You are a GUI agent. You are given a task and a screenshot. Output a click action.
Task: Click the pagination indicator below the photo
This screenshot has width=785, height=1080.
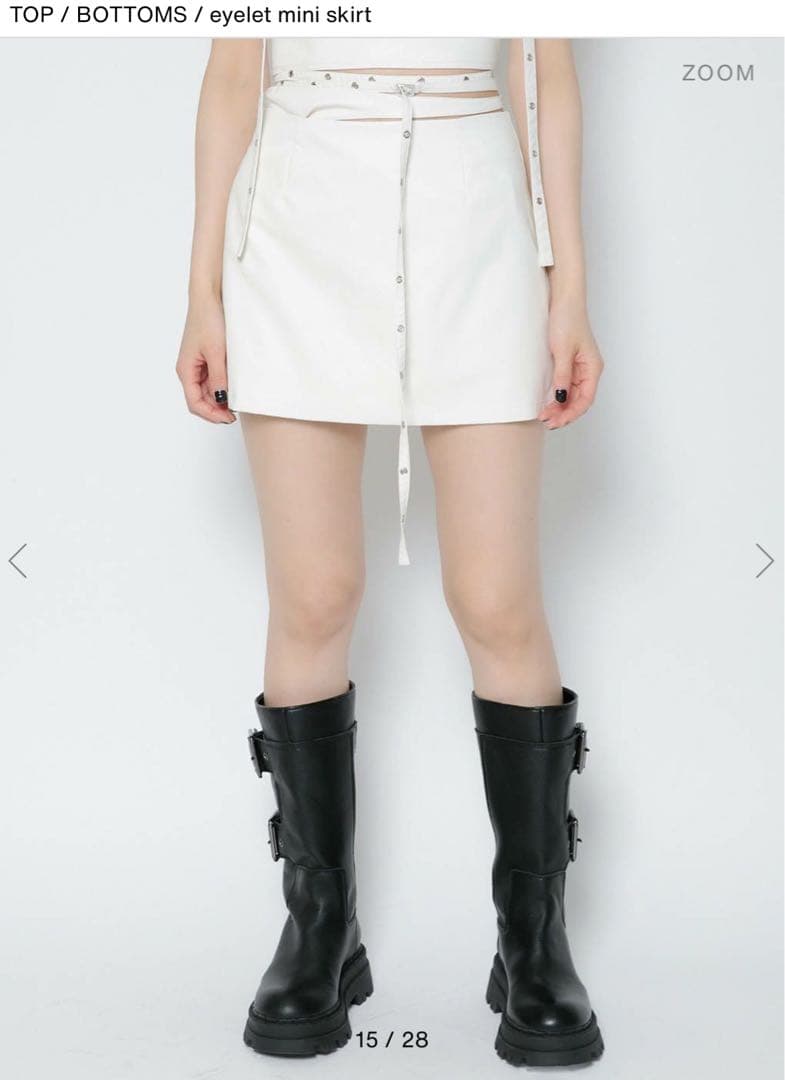point(393,1040)
